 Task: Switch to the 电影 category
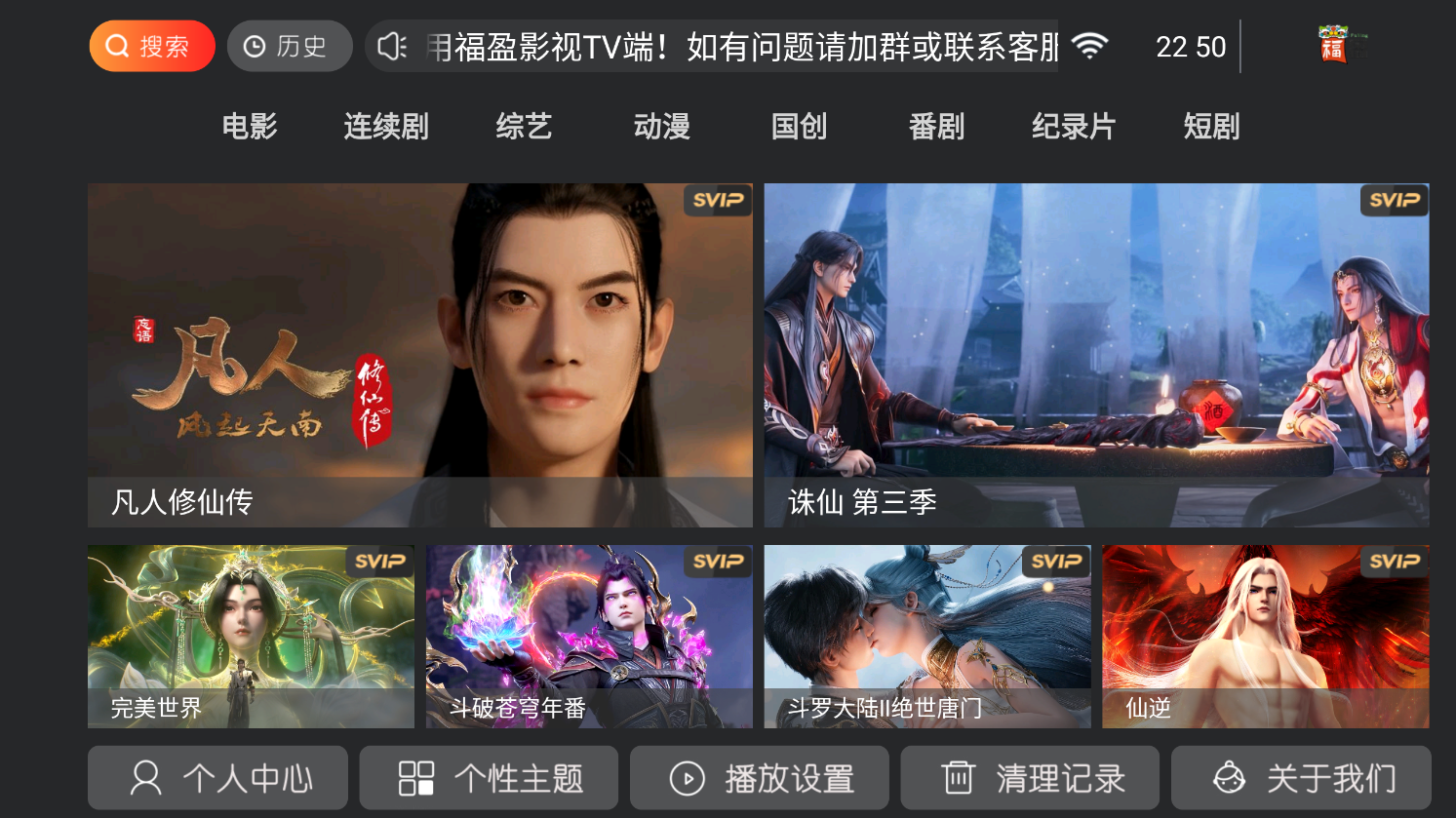point(250,126)
